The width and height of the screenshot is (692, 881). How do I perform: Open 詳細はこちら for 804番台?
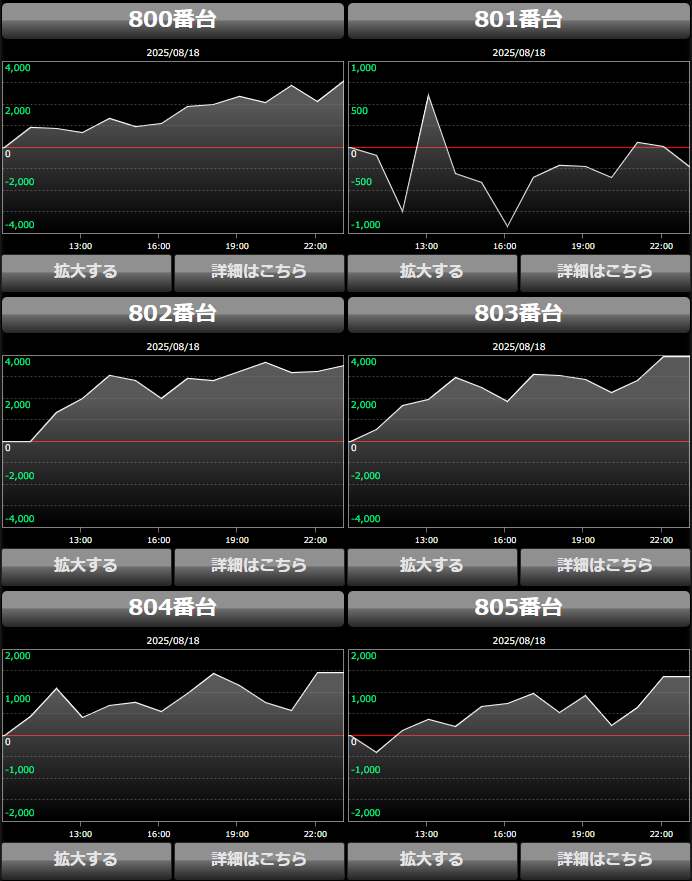(259, 860)
